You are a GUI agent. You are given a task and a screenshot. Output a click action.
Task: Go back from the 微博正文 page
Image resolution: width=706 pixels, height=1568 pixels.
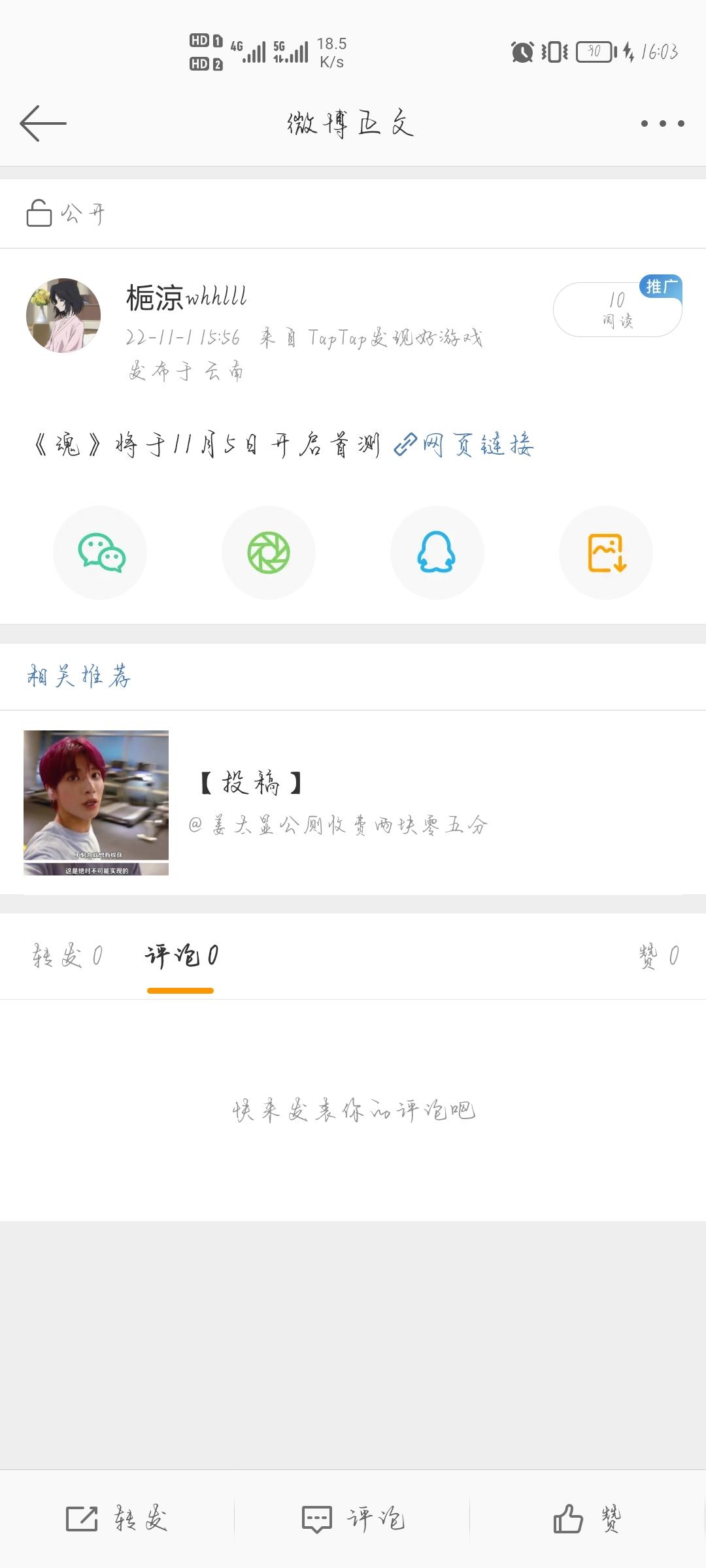(43, 123)
